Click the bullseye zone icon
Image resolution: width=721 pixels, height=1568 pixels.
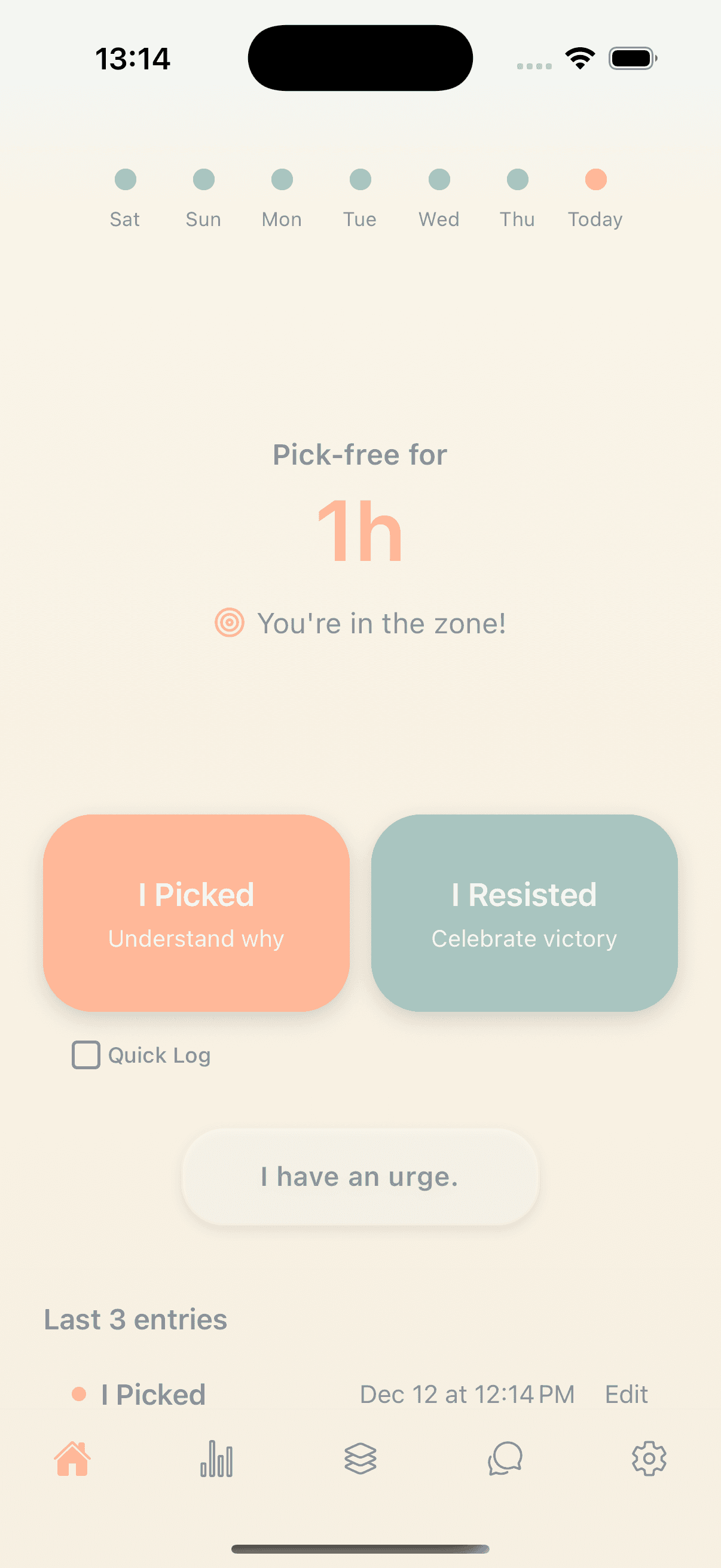click(230, 622)
